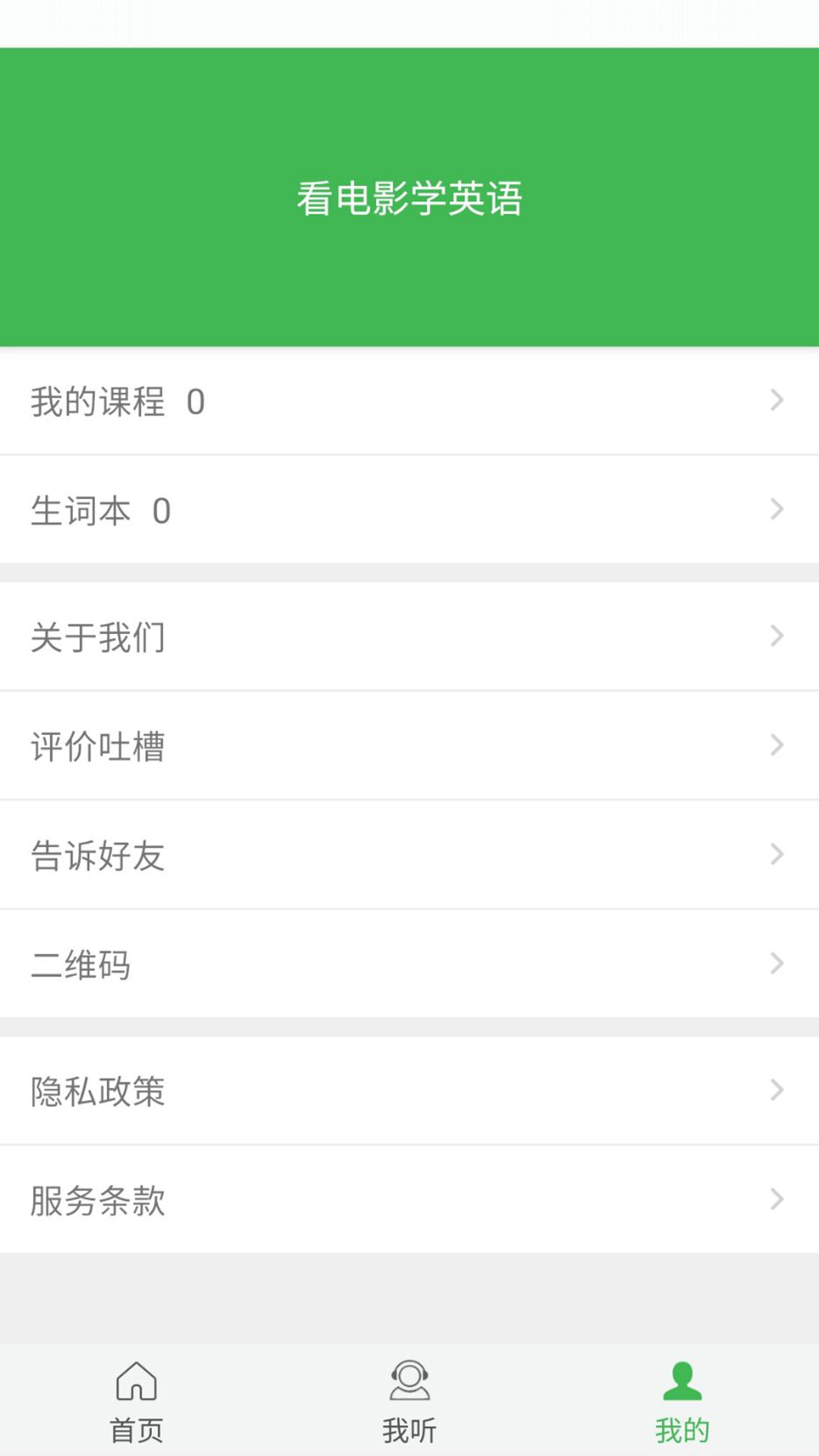Screen dimensions: 819x1456
Task: Click the arrow next to 二维码
Action: pyautogui.click(x=775, y=964)
